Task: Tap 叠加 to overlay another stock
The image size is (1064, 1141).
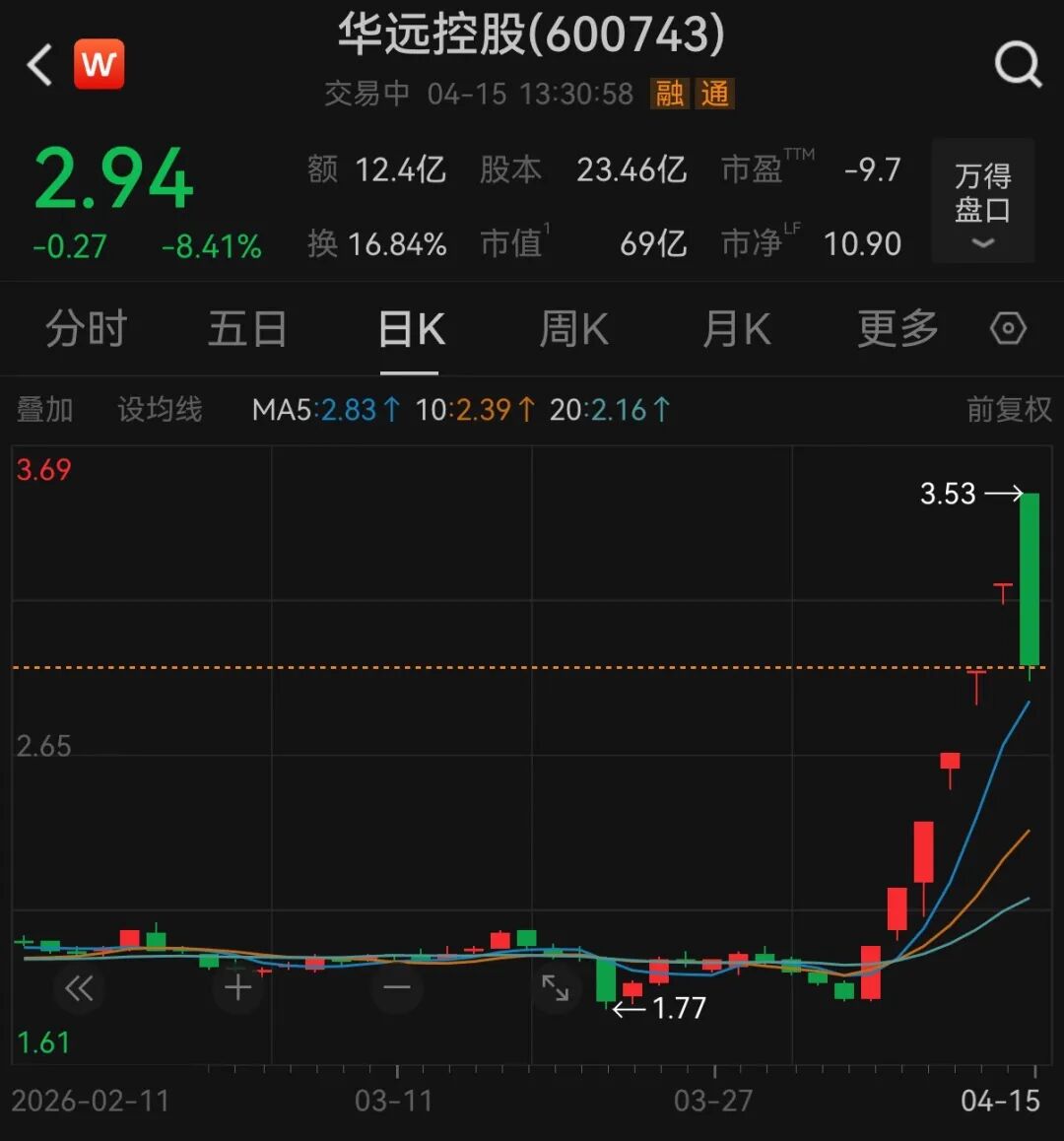Action: tap(45, 409)
